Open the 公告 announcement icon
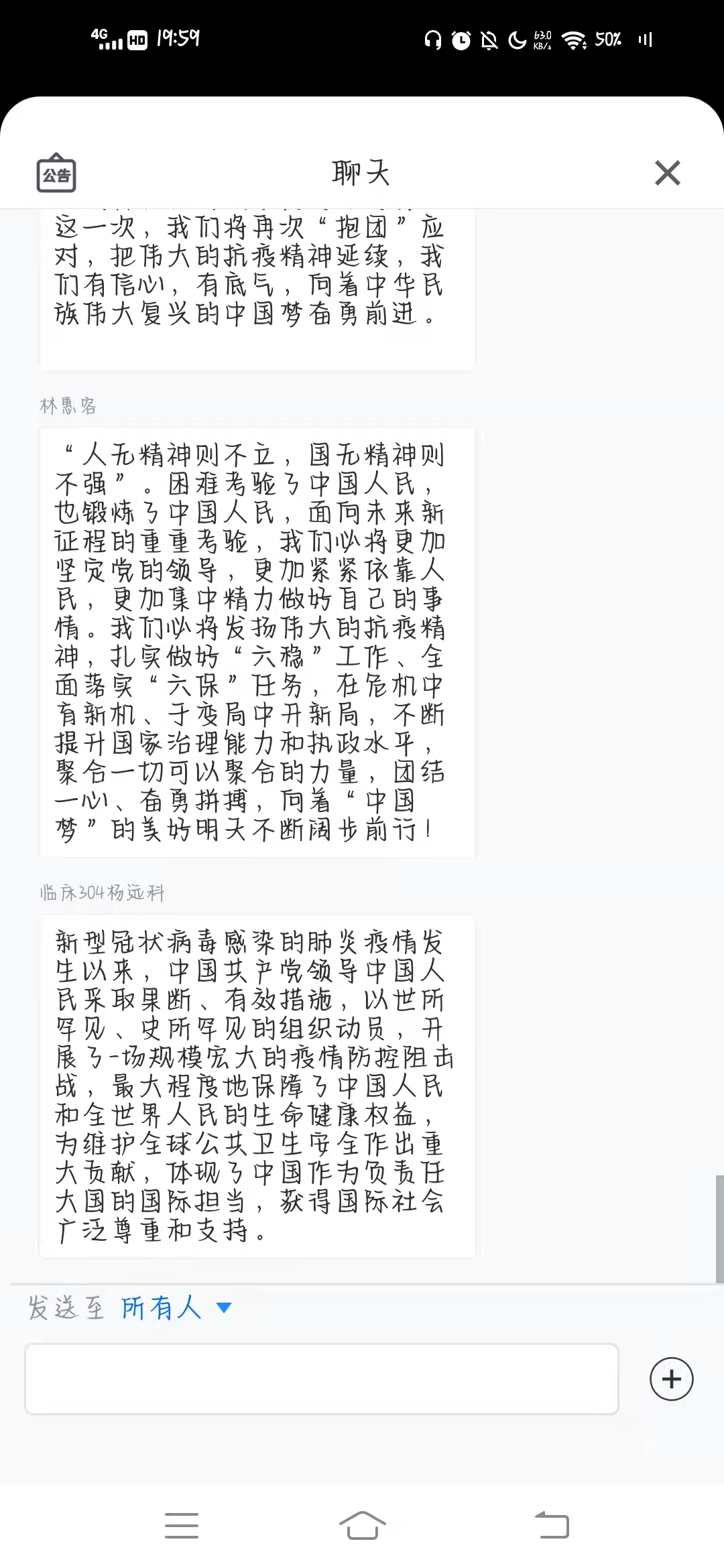 click(x=56, y=174)
